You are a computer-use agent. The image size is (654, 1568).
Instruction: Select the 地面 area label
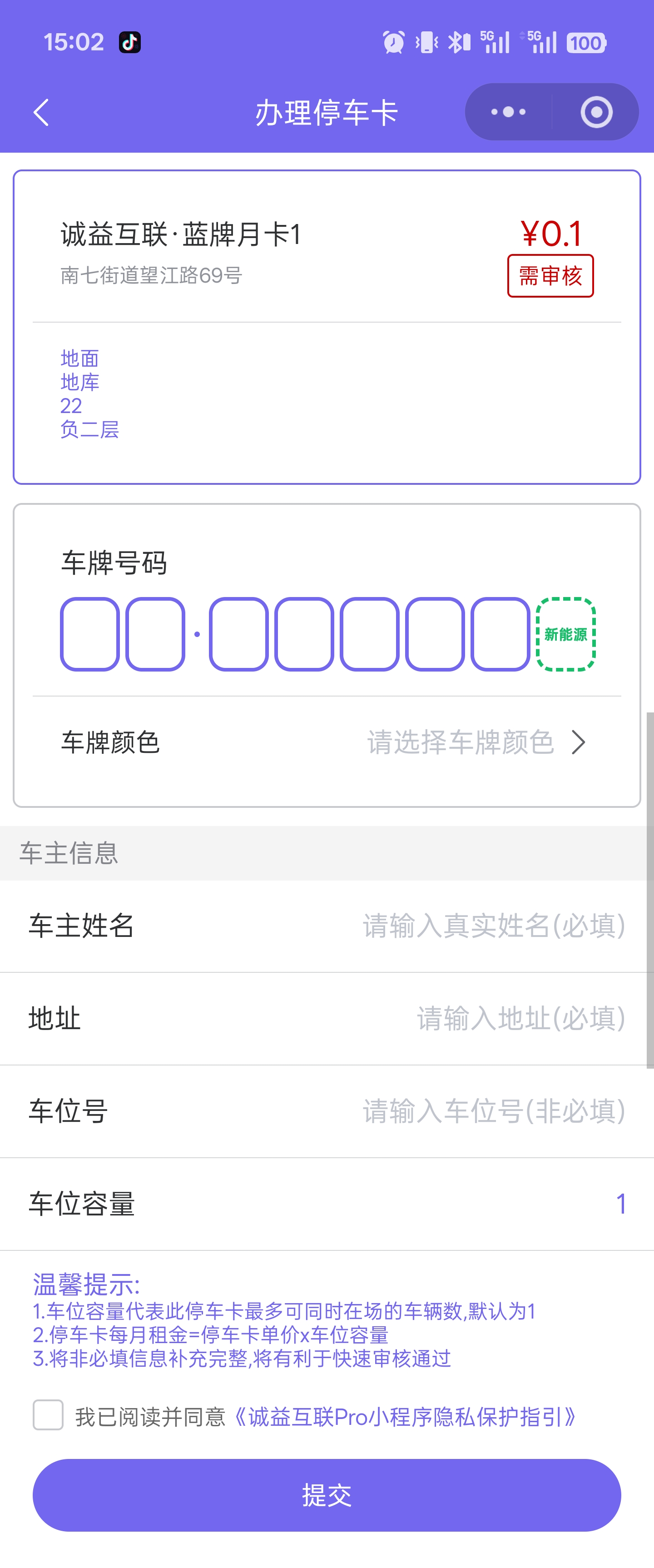[x=79, y=358]
